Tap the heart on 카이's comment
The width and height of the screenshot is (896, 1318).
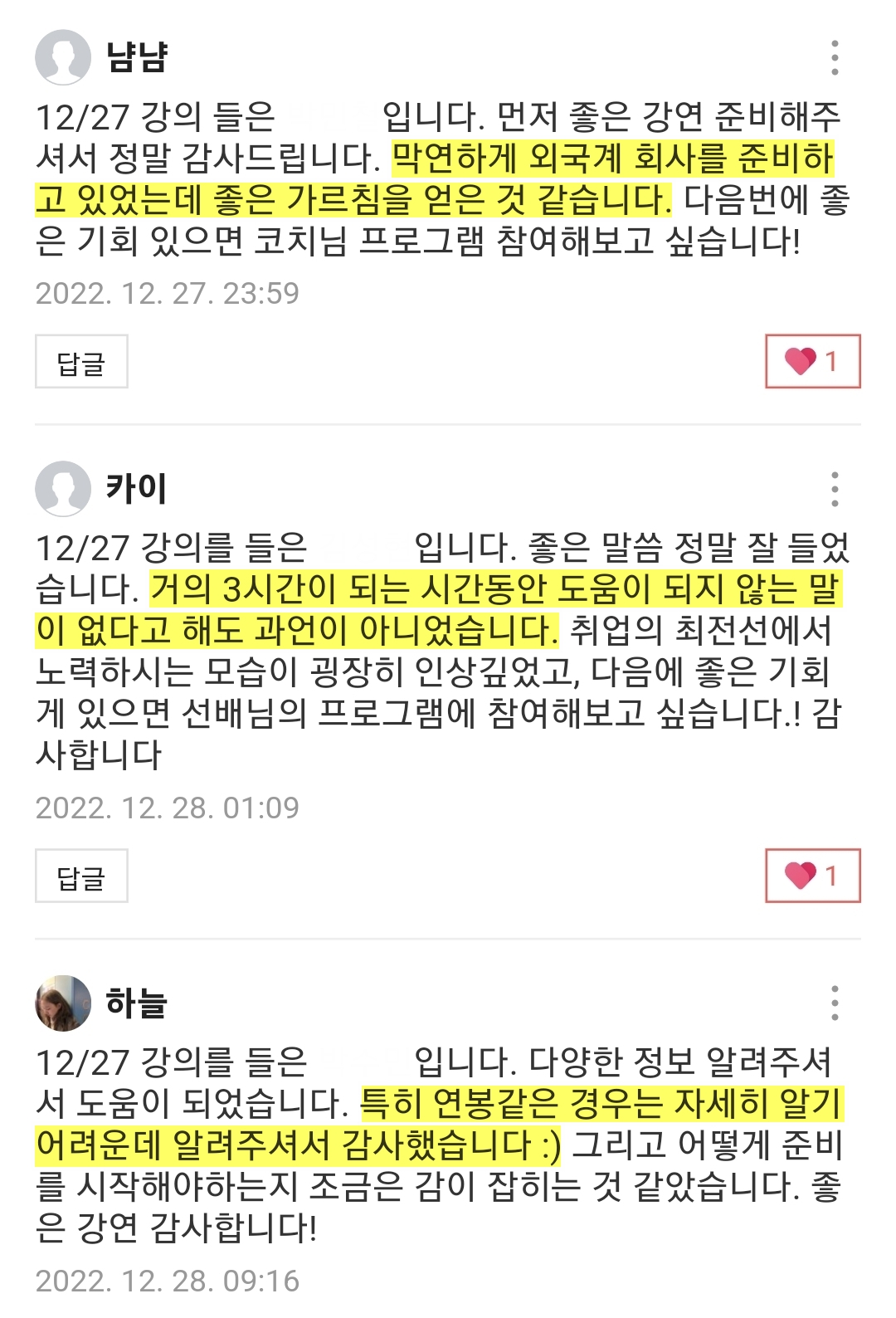coord(812,876)
